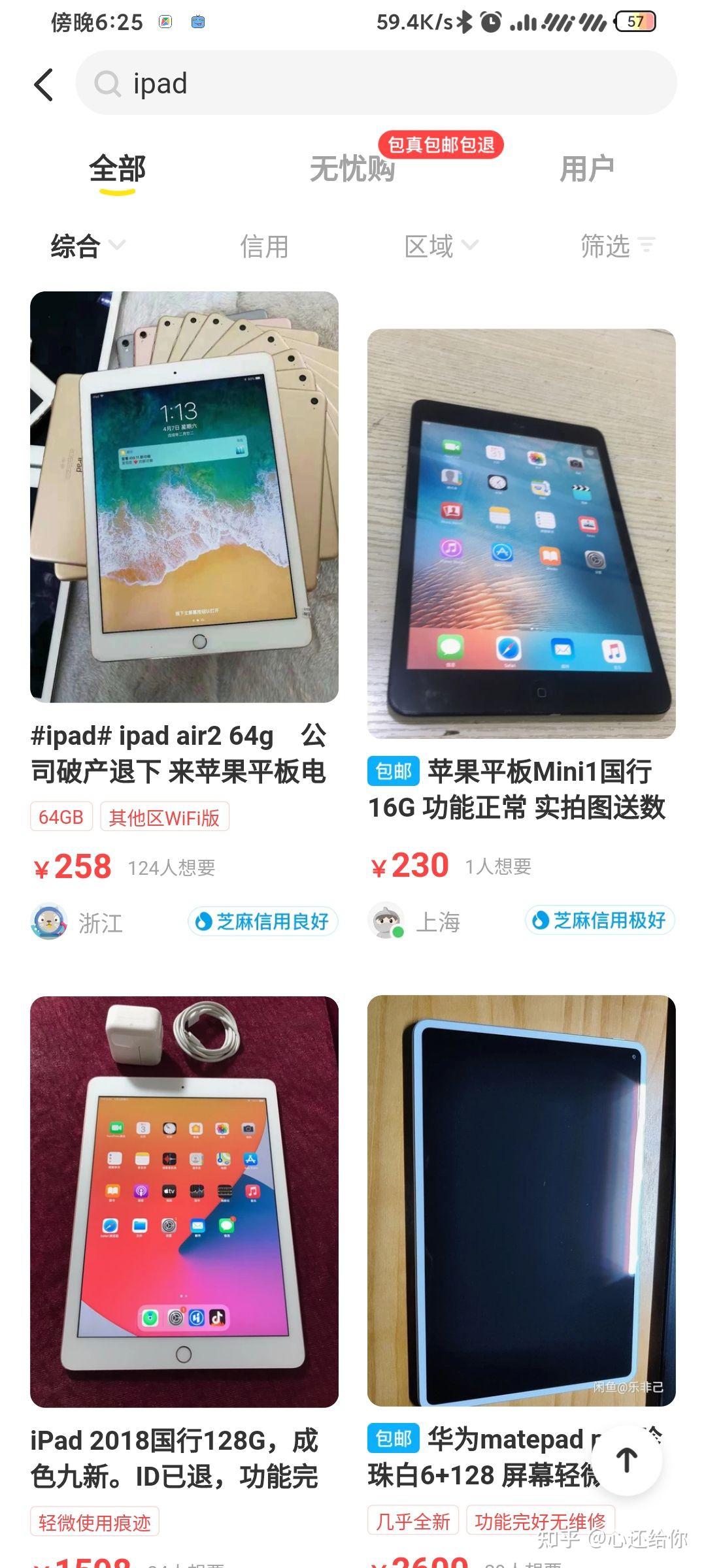Switch to the 无忧购 tab
Image resolution: width=706 pixels, height=1568 pixels.
click(352, 169)
